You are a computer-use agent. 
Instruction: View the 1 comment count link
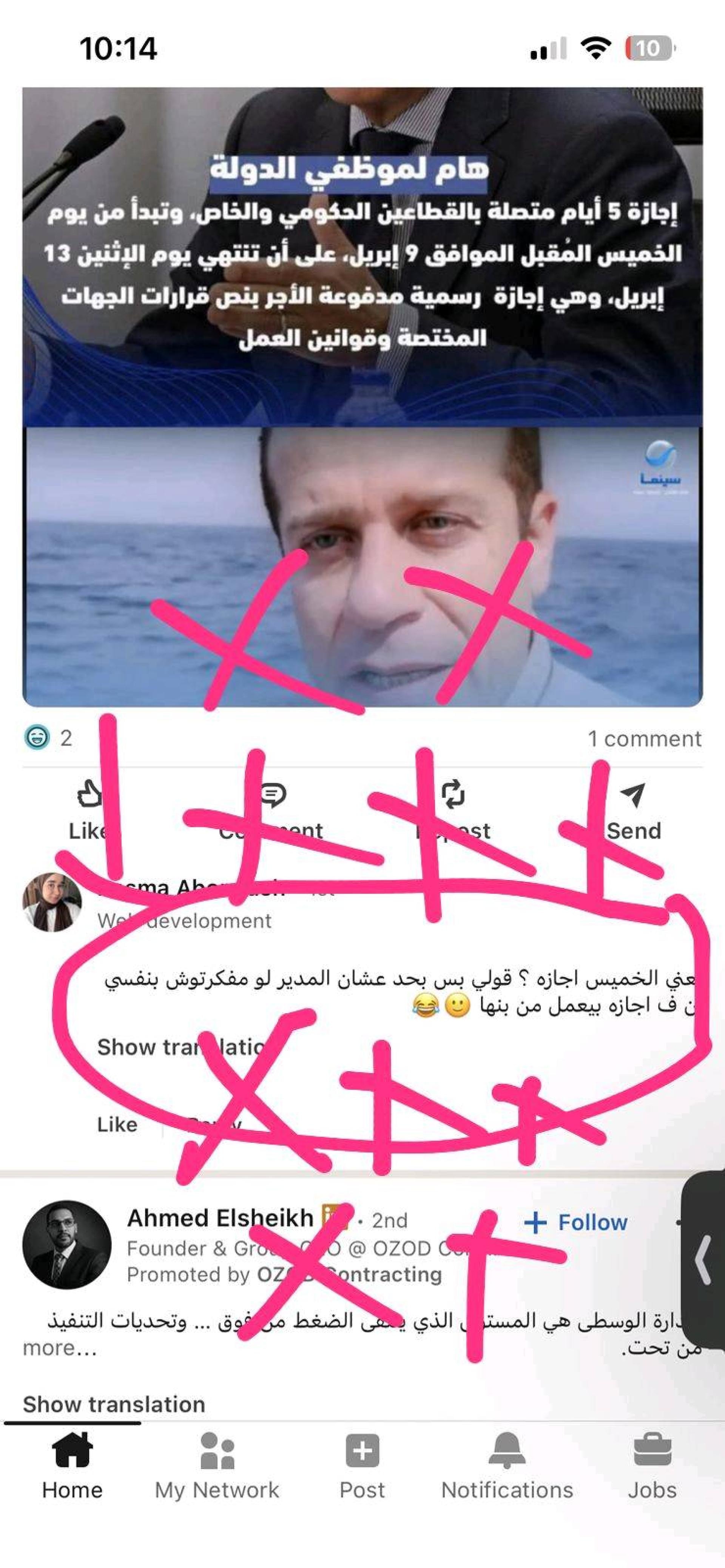click(644, 738)
